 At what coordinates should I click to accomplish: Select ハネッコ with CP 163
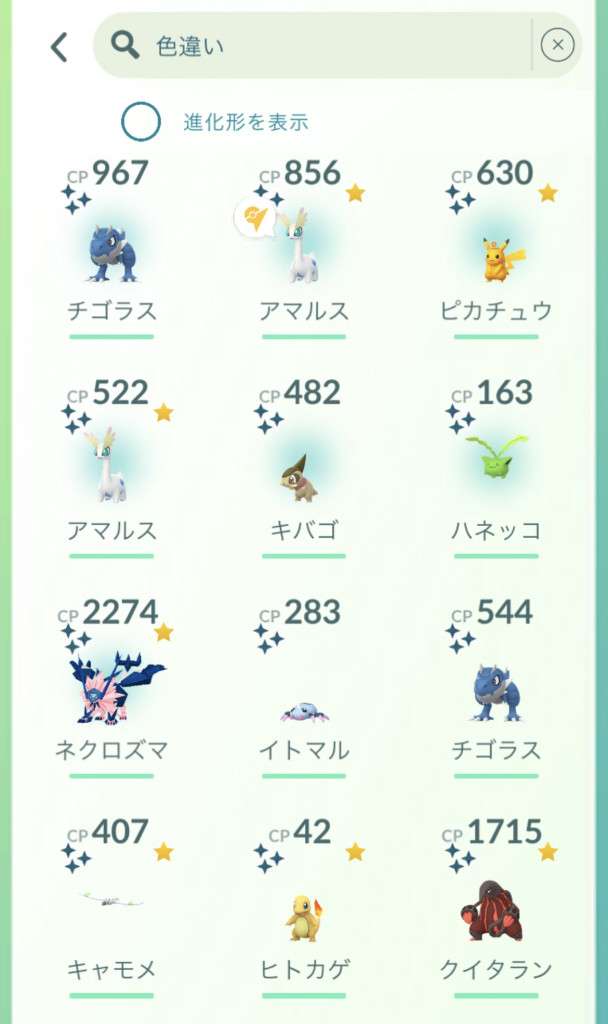tap(496, 470)
